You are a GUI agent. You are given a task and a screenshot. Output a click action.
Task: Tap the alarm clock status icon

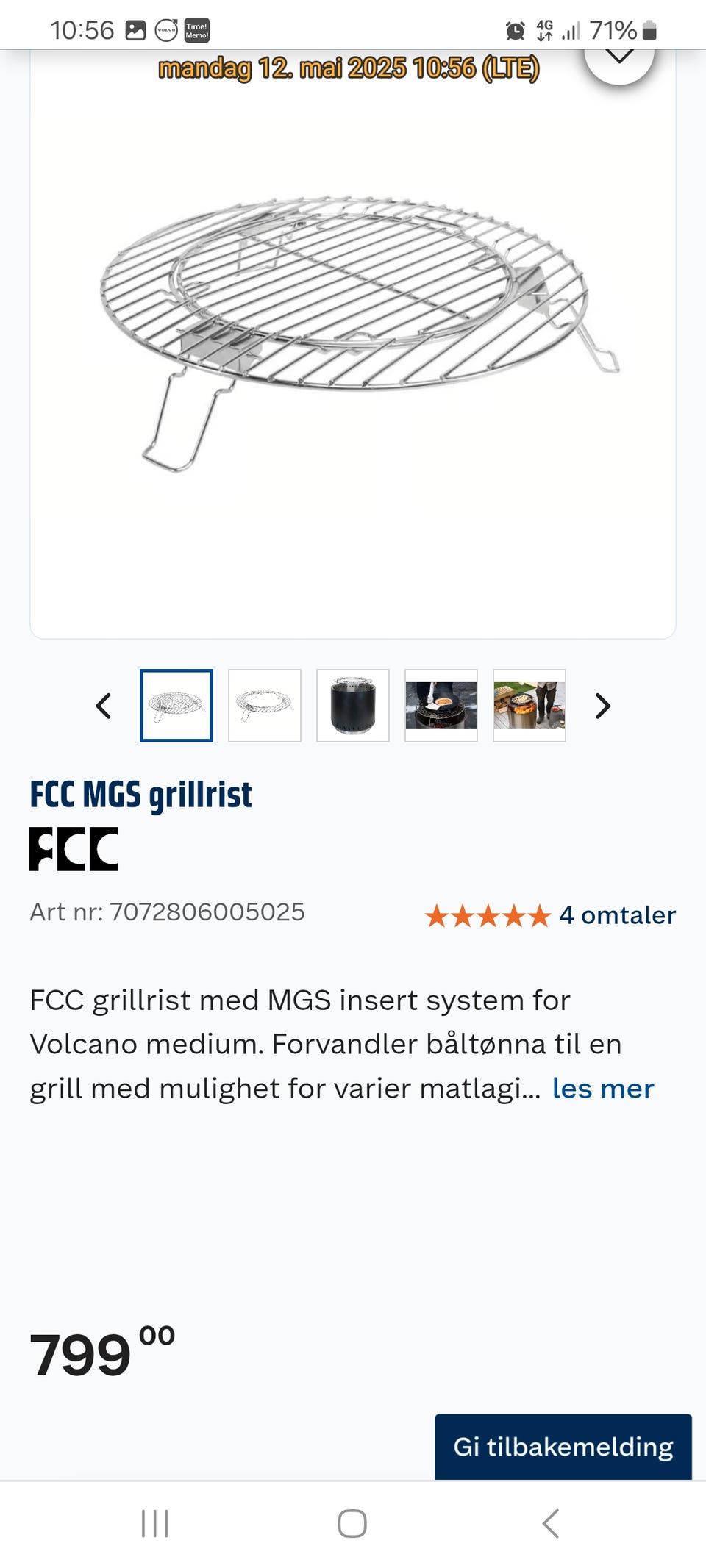click(515, 30)
